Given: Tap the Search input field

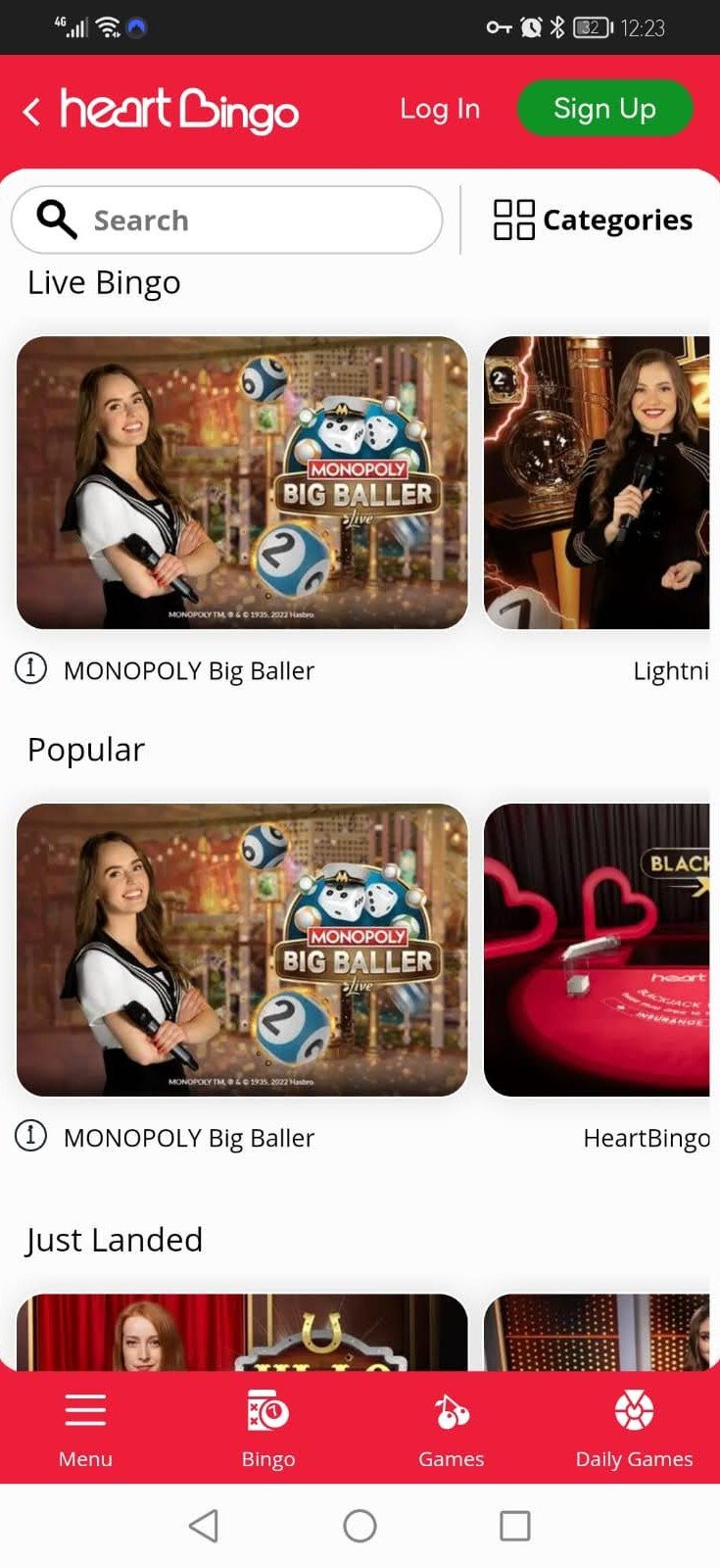Looking at the screenshot, I should [x=225, y=220].
